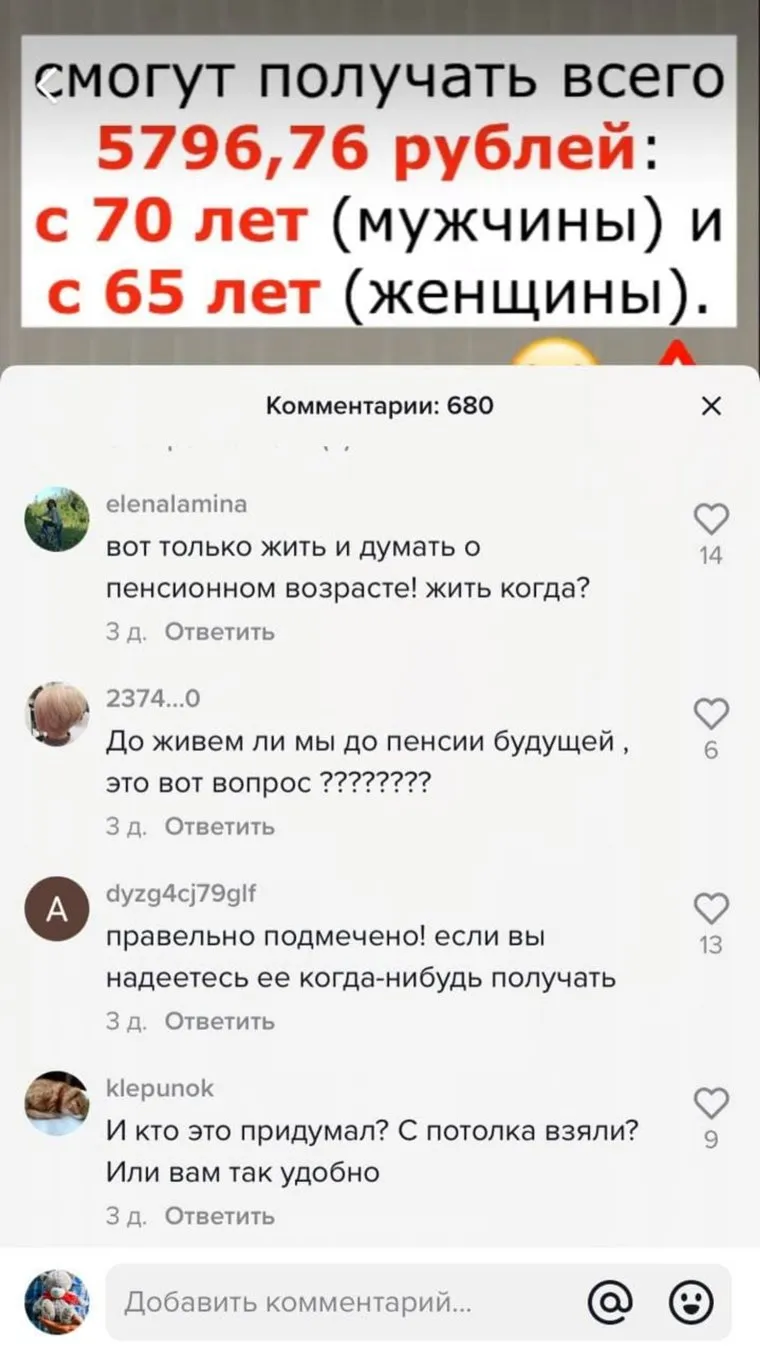The width and height of the screenshot is (760, 1353).
Task: Like elenalamina's comment
Action: click(710, 521)
